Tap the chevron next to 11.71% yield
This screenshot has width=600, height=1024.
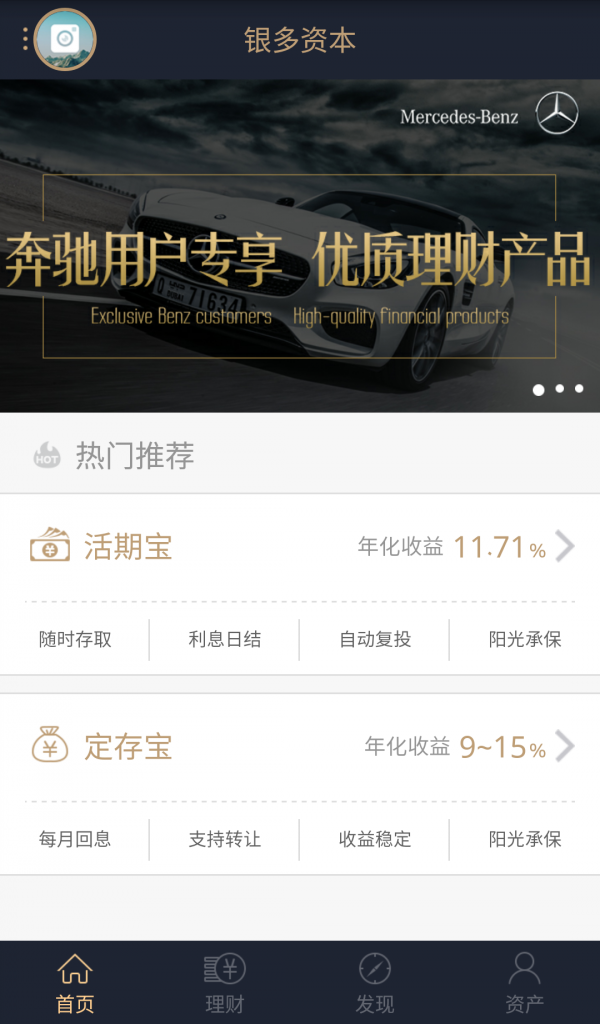[x=565, y=547]
